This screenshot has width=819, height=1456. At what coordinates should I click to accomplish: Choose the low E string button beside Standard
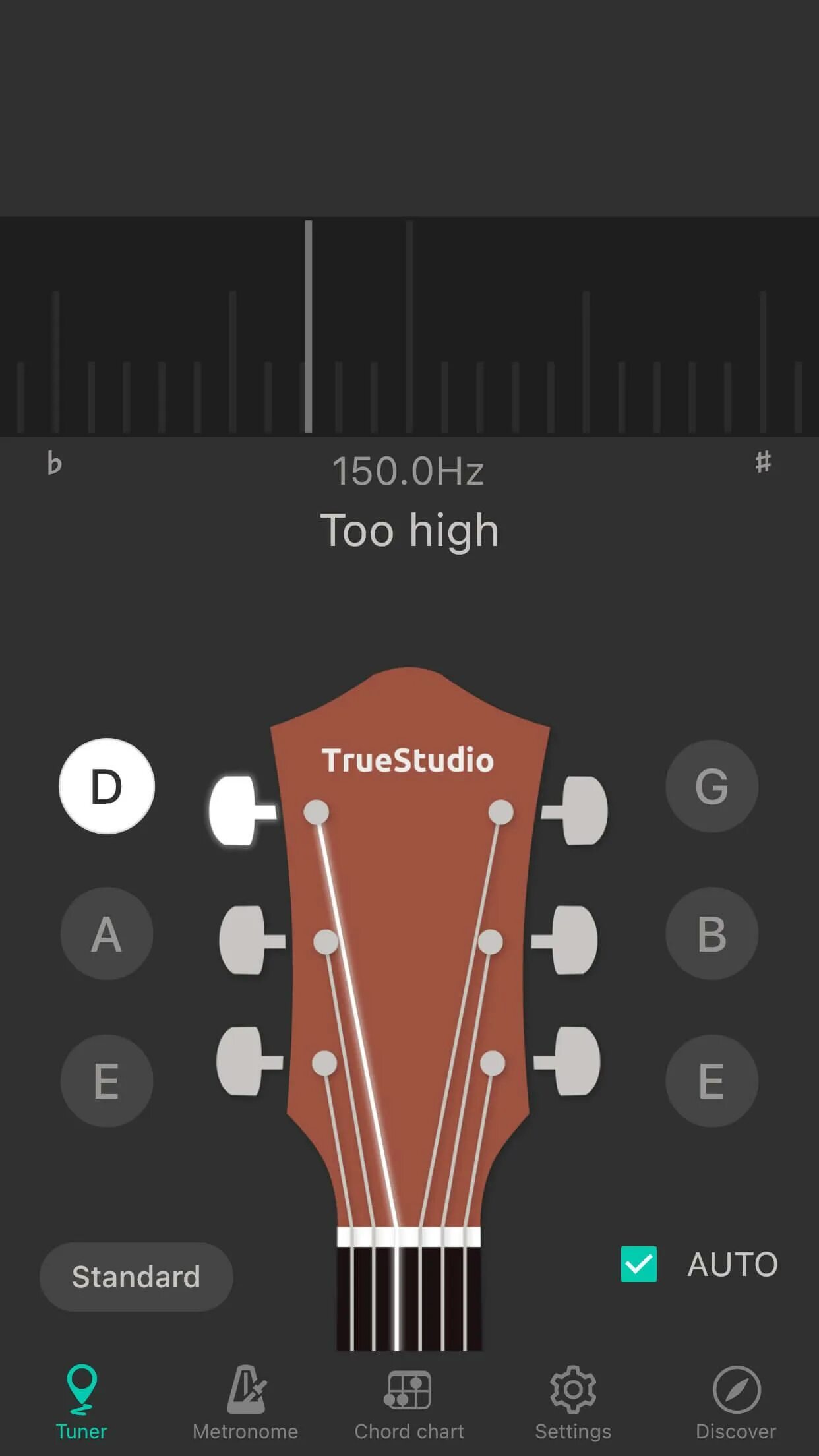(107, 1081)
